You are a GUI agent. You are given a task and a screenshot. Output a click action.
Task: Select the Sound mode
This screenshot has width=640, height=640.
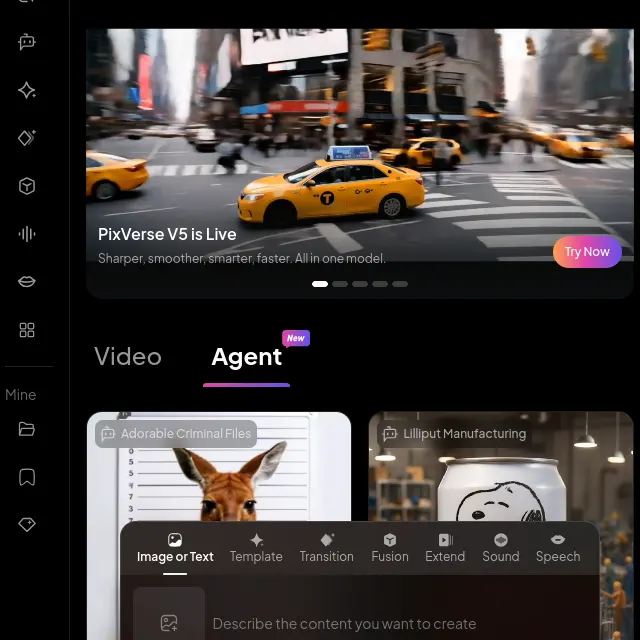501,548
